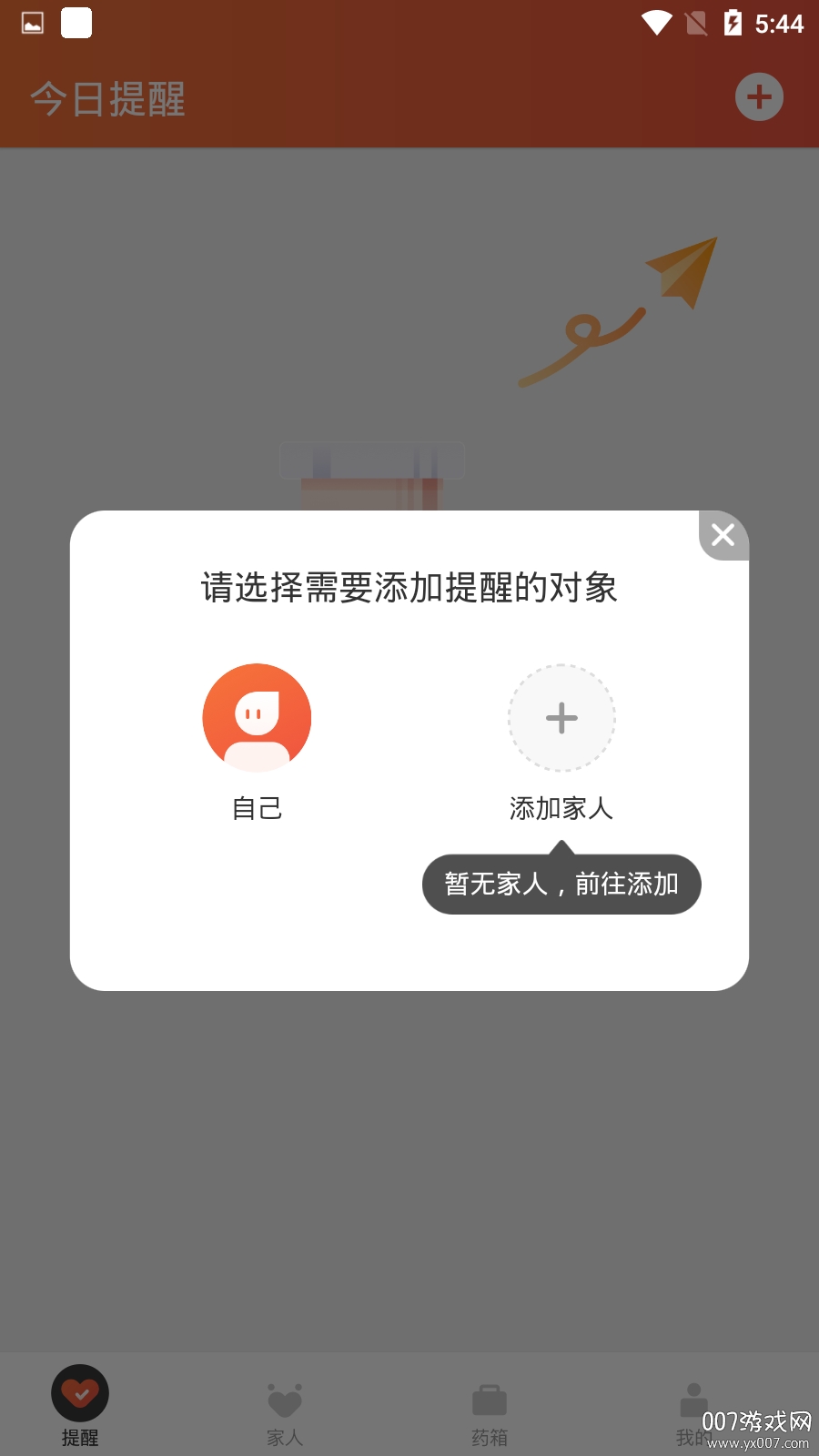Select the 自己 avatar icon
819x1456 pixels.
pos(257,718)
